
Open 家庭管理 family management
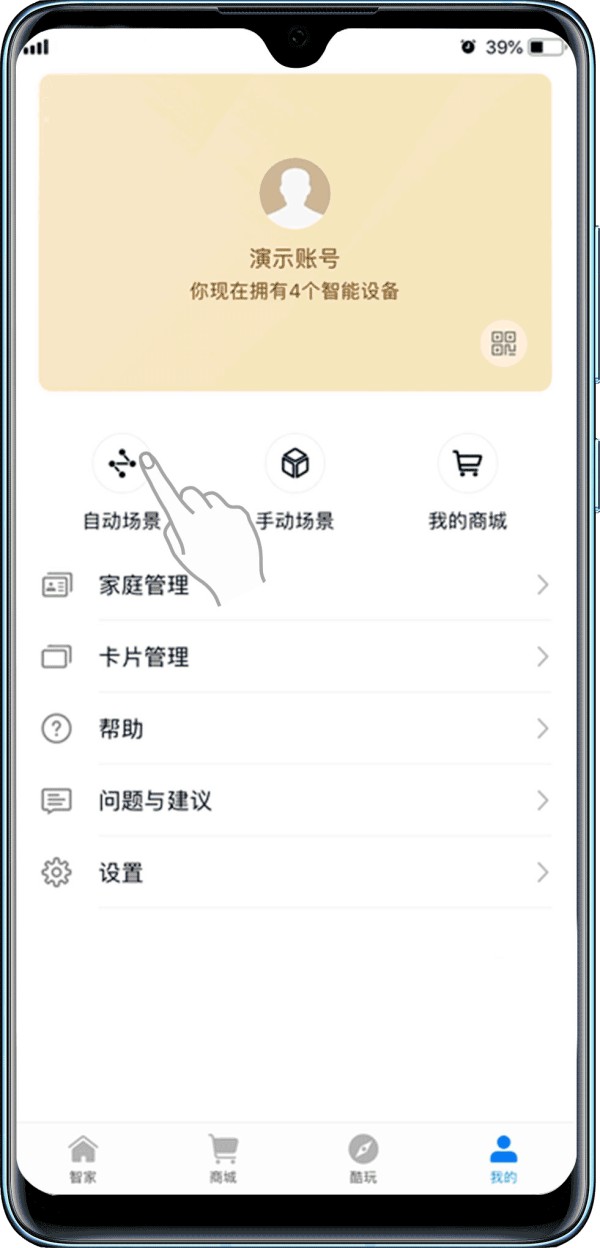pyautogui.click(x=295, y=586)
